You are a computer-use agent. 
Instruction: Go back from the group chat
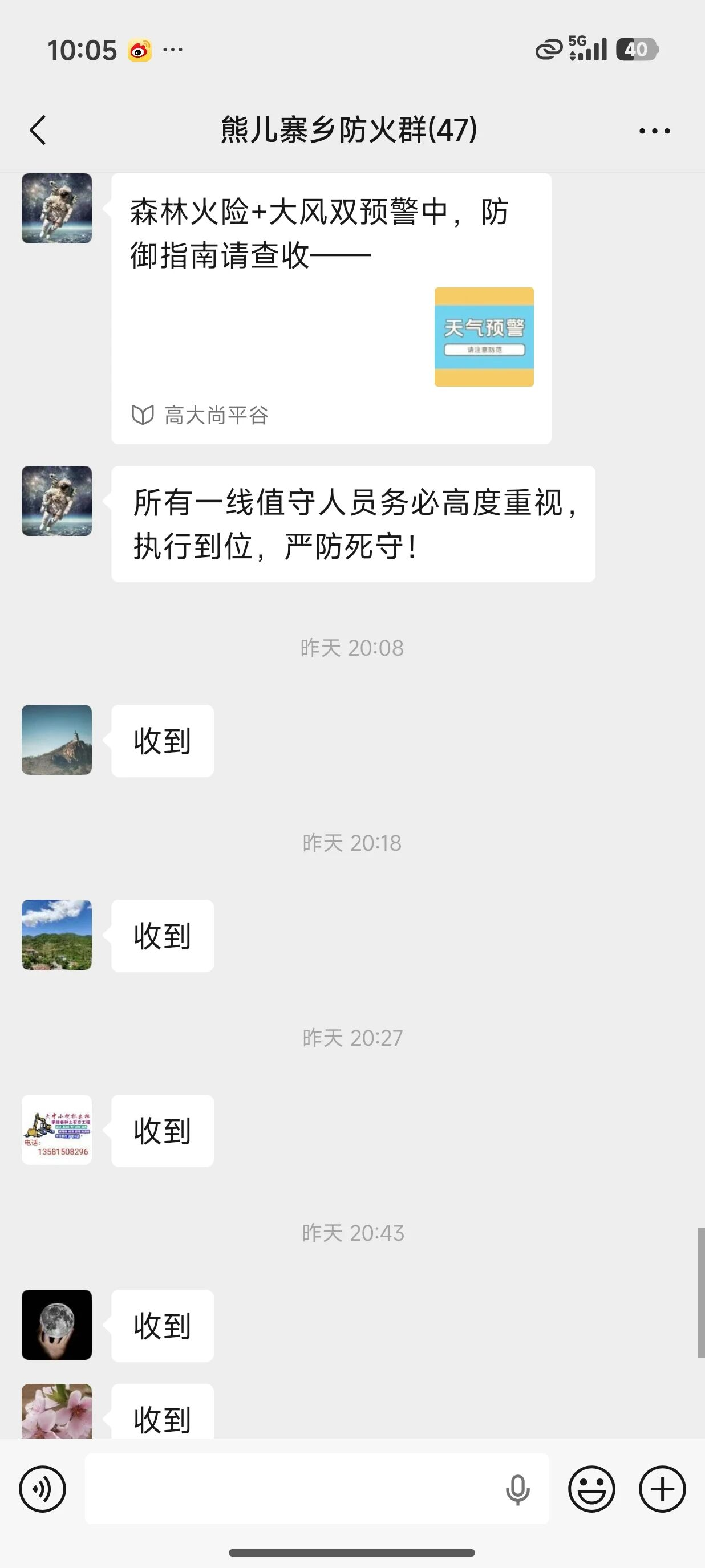click(x=38, y=130)
